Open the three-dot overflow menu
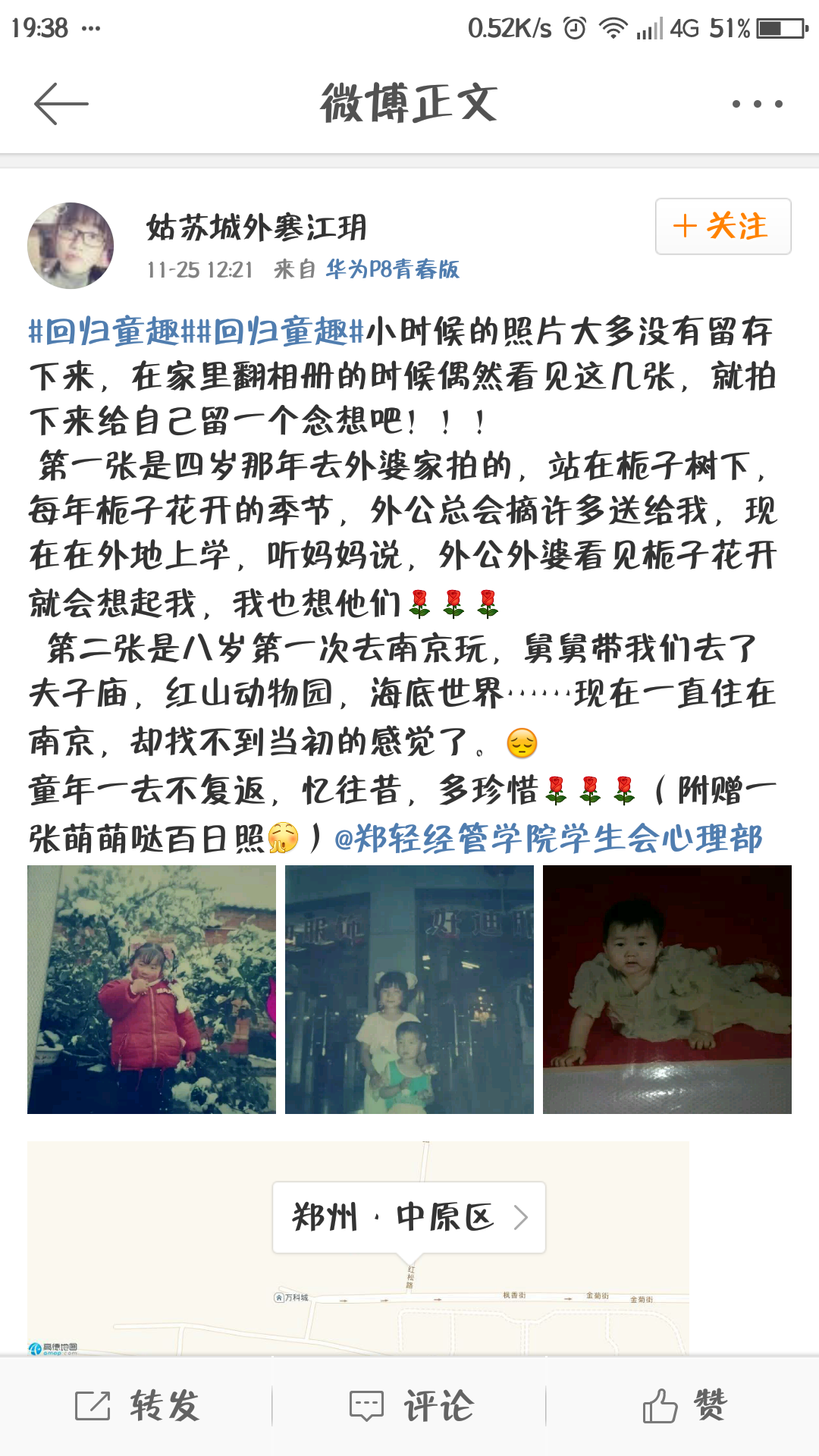819x1456 pixels. (x=756, y=104)
